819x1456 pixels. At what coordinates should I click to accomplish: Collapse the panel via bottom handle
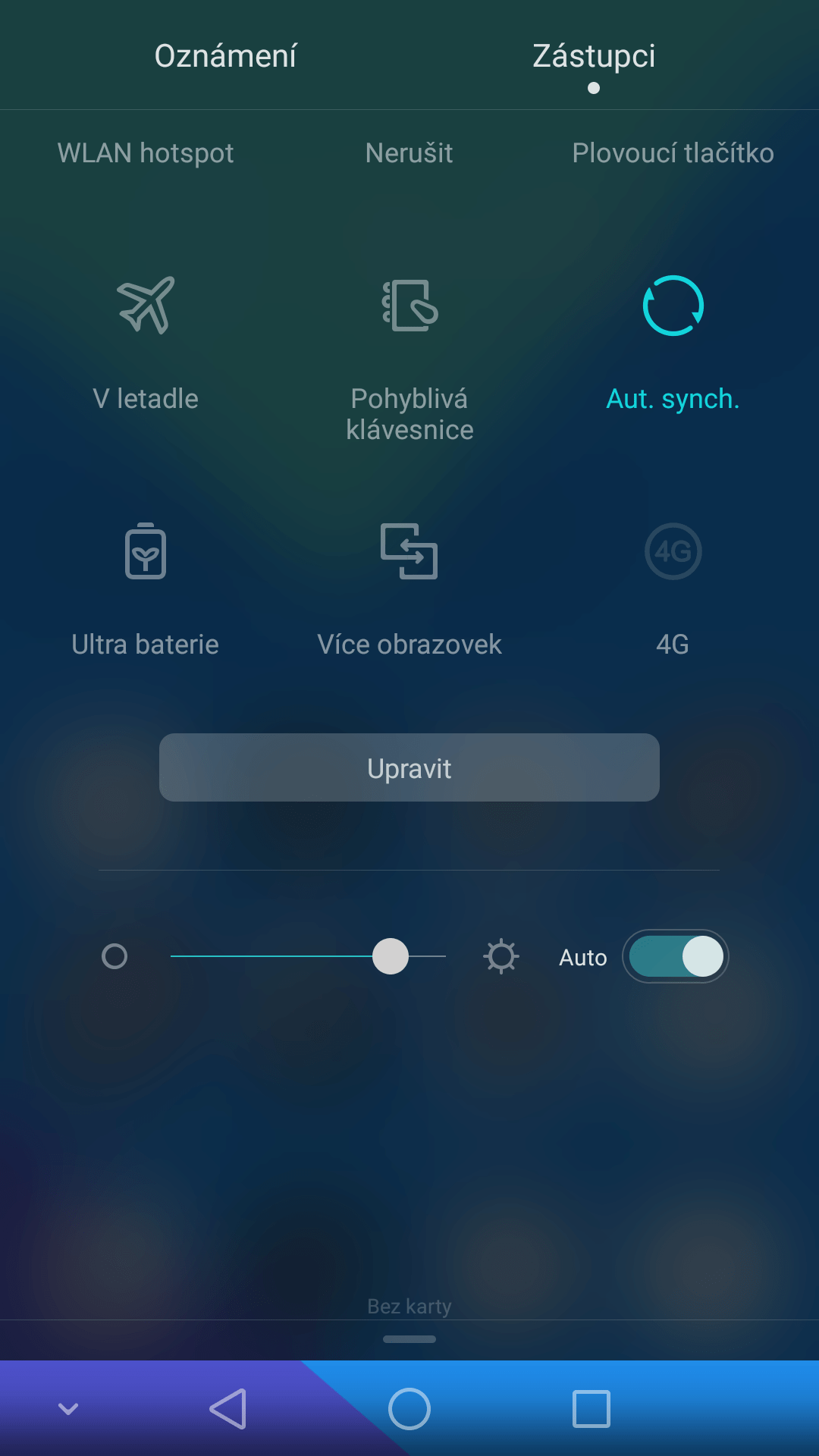click(409, 1339)
